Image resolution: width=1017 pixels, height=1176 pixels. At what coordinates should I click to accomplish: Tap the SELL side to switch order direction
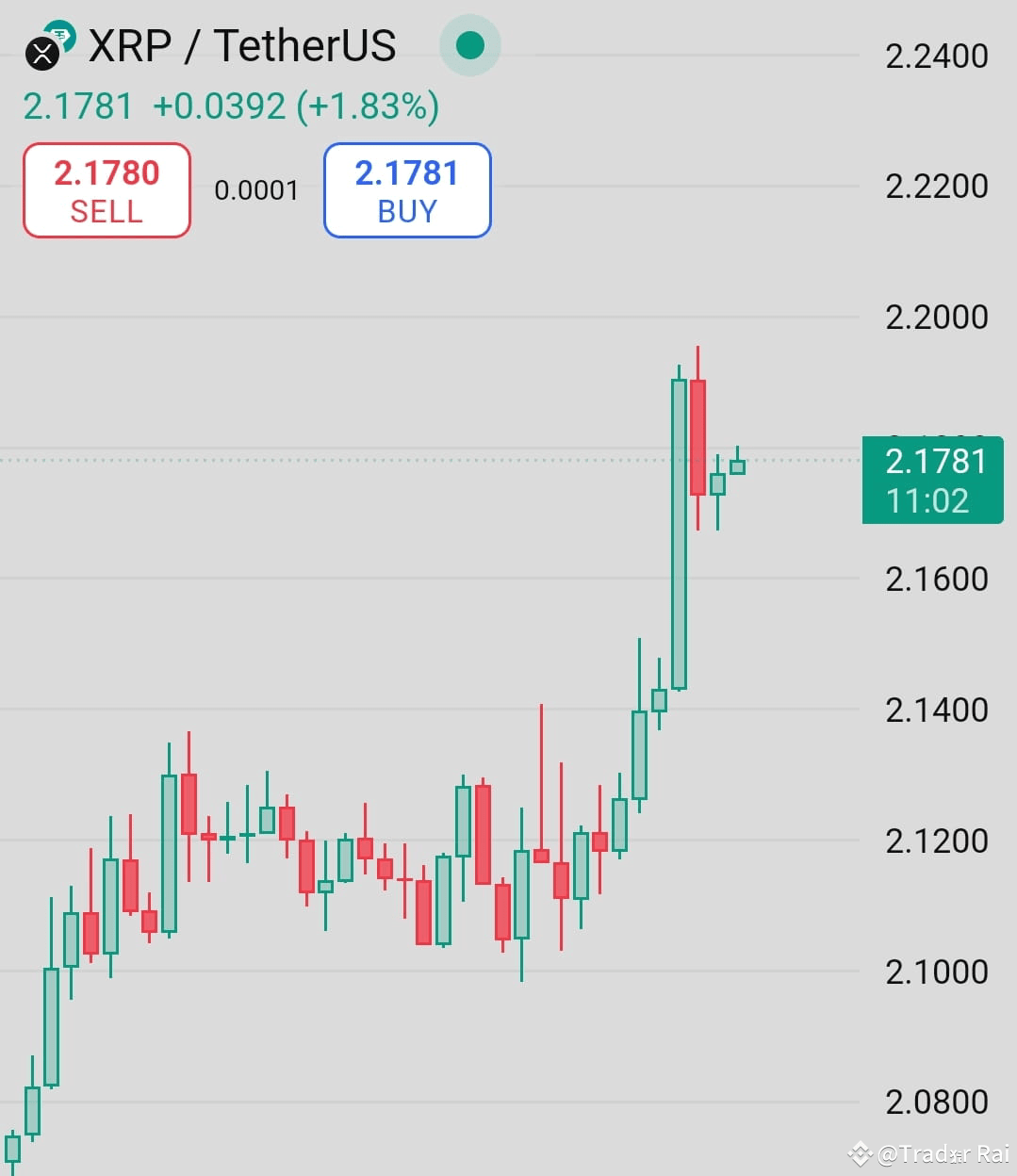106,188
